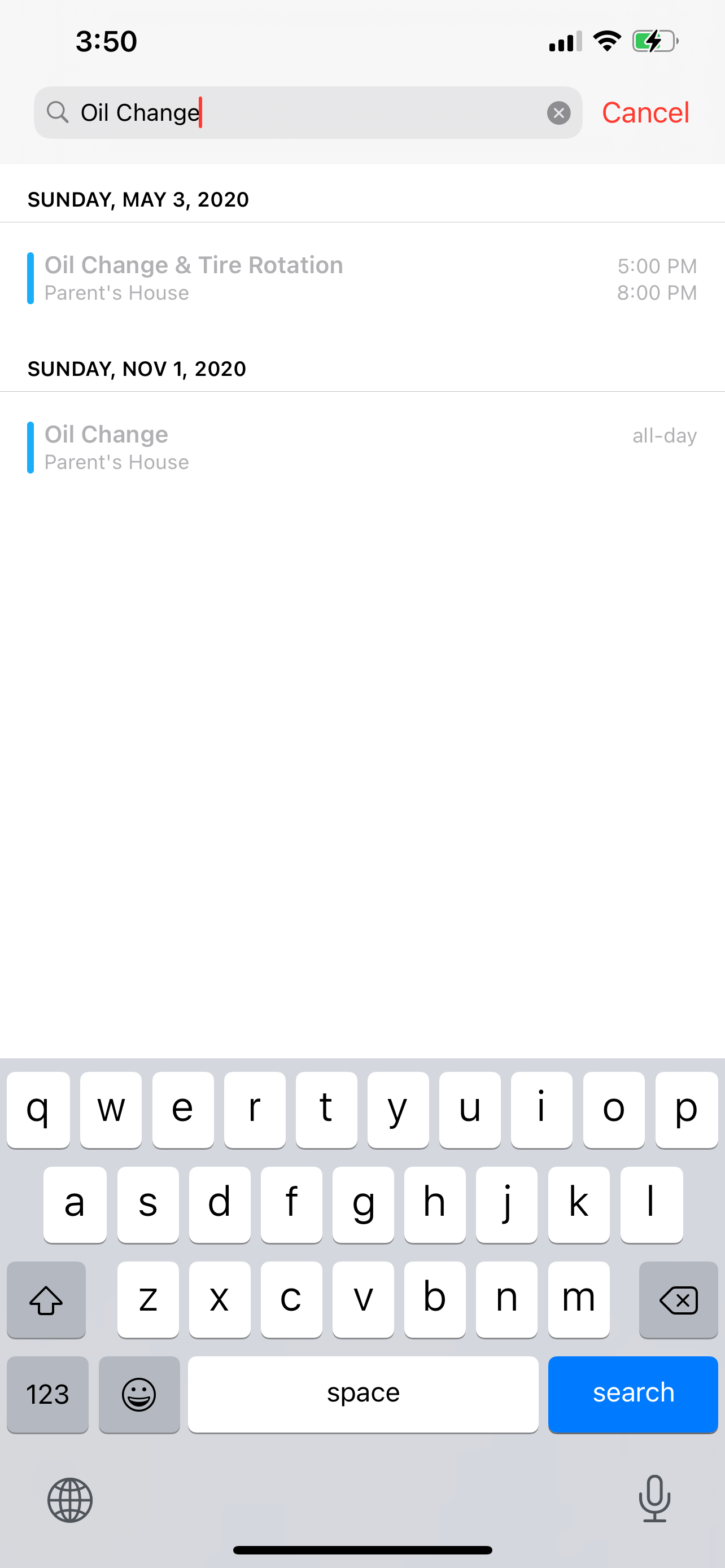Tap the shift key
The width and height of the screenshot is (725, 1568).
pyautogui.click(x=46, y=1300)
